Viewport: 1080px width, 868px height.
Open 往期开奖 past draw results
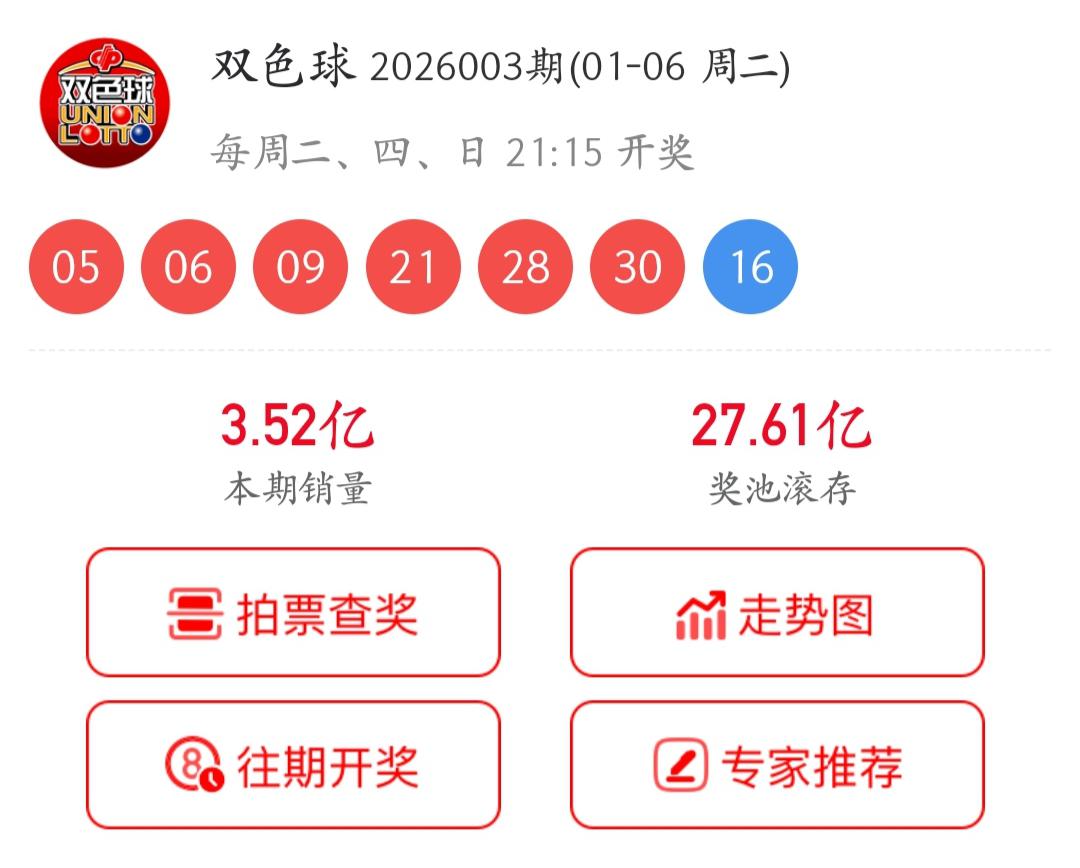click(x=293, y=766)
